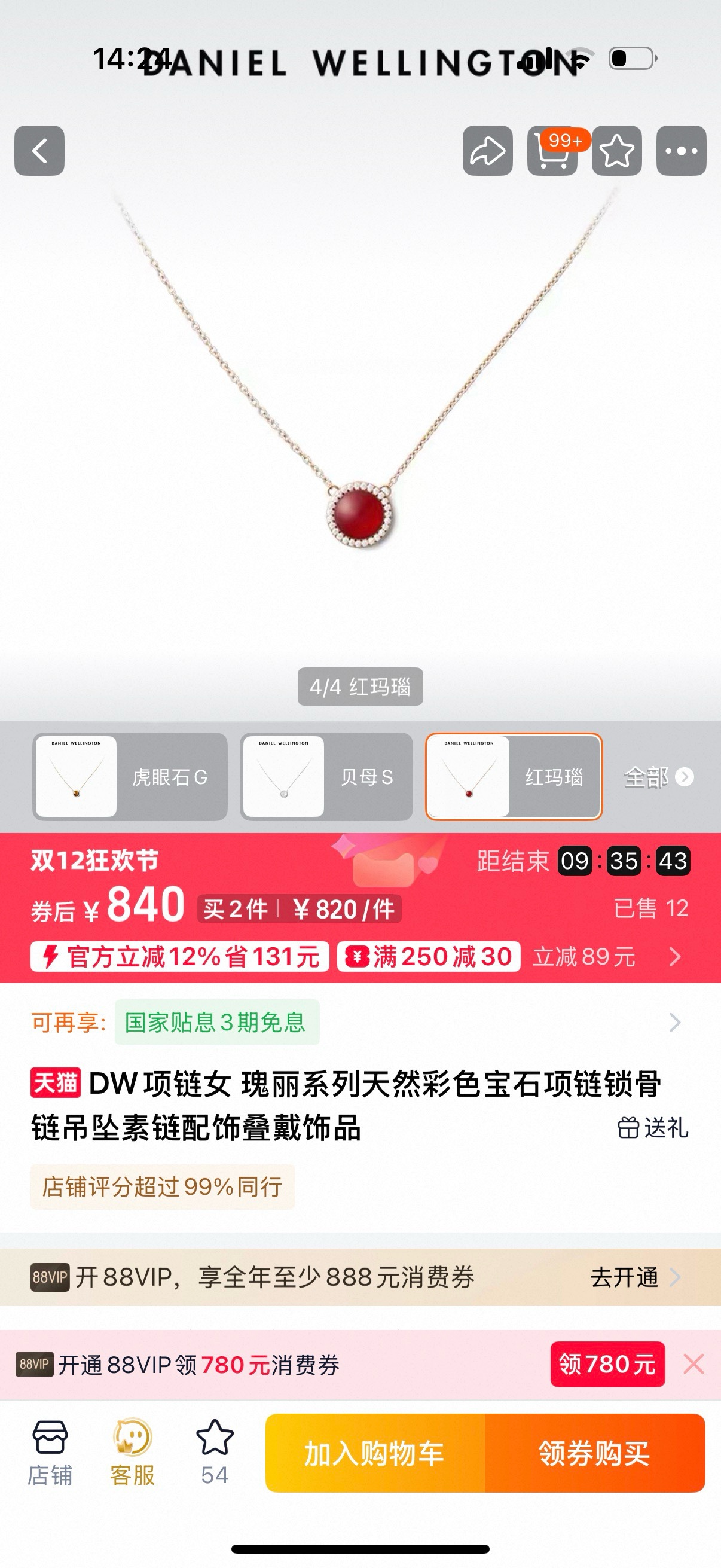Open the shopping cart
Screen dimensions: 721x1568
552,151
